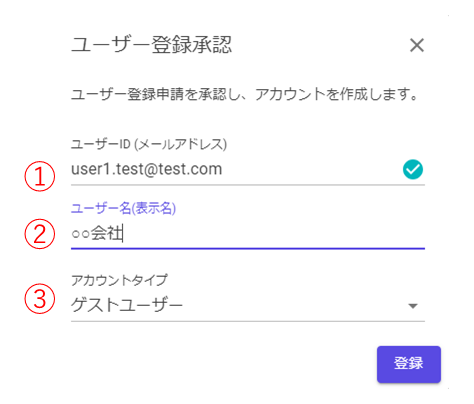Expand the アカウントタイプ dropdown
Image resolution: width=474 pixels, height=404 pixels.
coord(248,305)
